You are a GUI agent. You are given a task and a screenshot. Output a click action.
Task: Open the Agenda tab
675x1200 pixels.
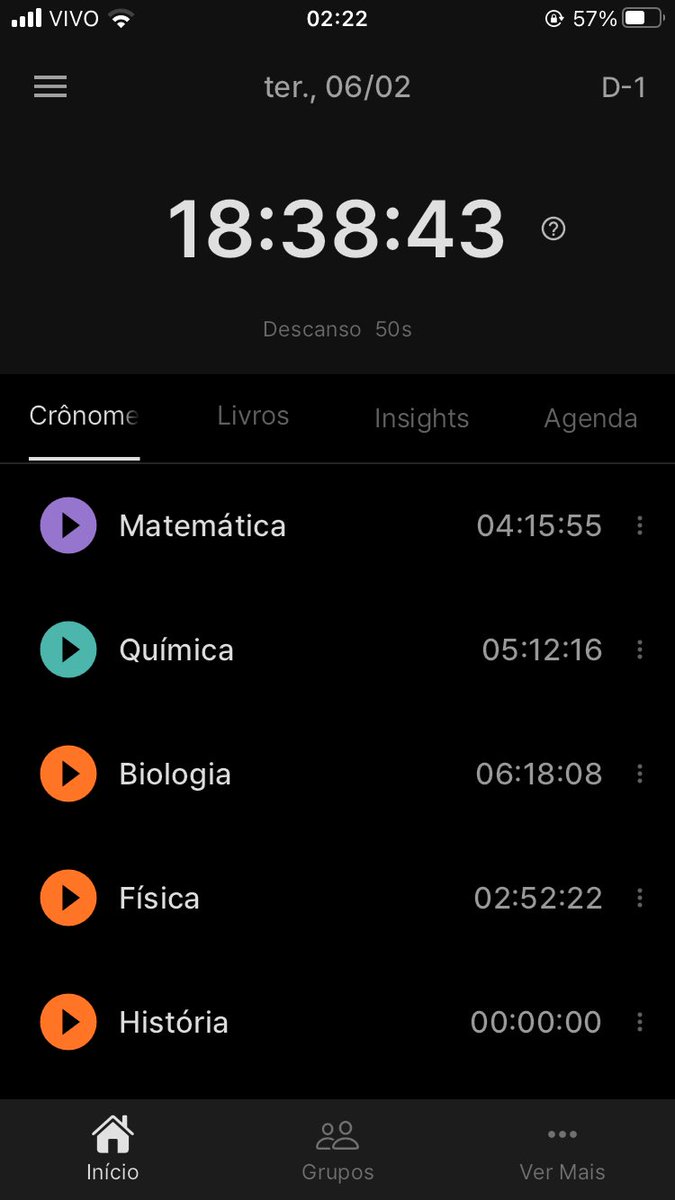[x=590, y=418]
